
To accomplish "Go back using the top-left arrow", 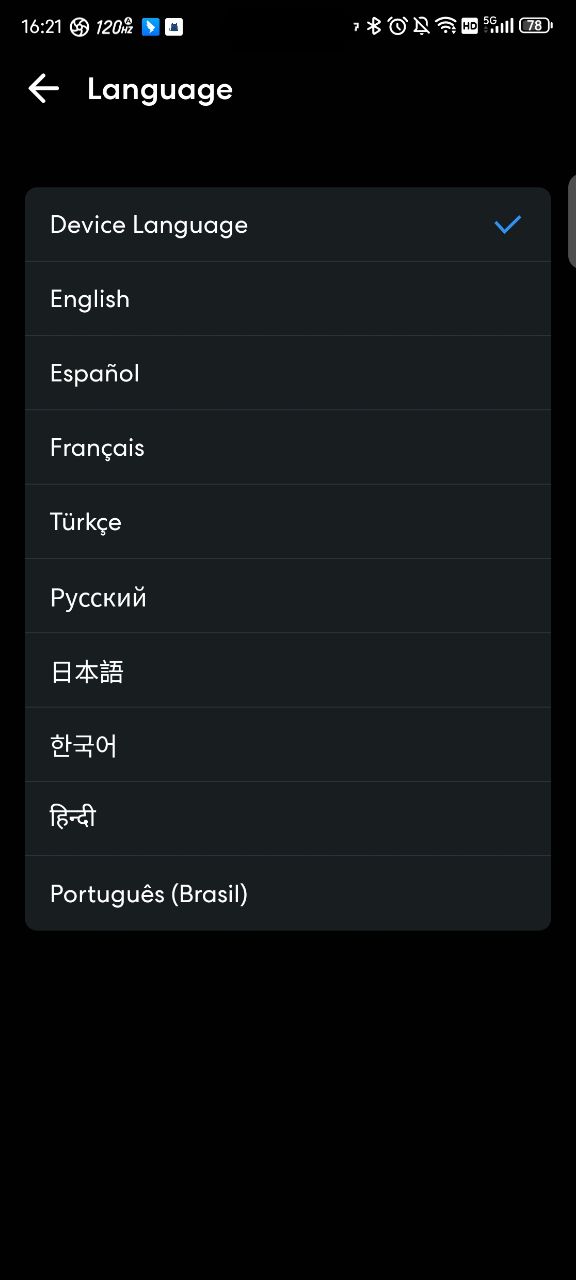I will [43, 89].
